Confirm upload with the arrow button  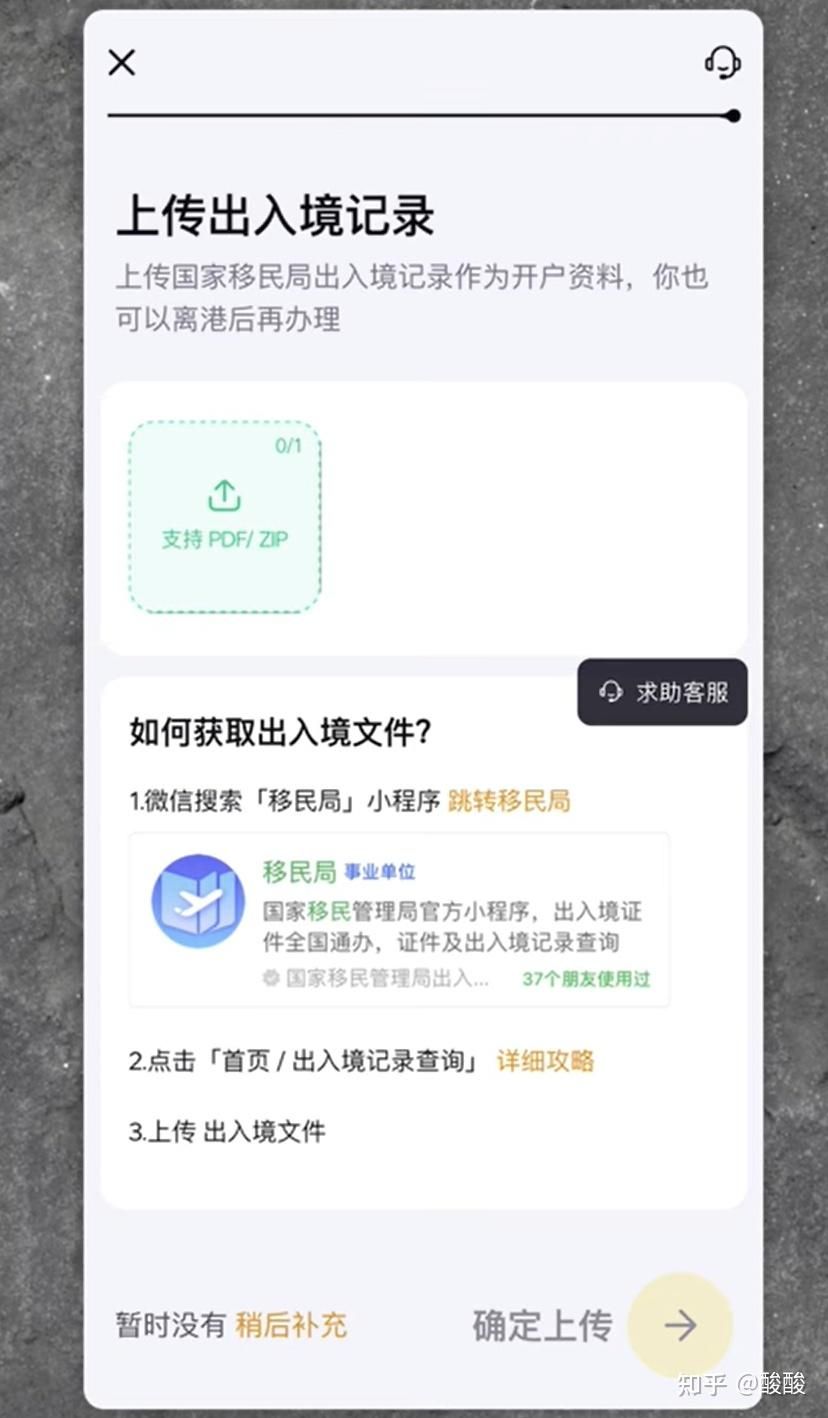[680, 1325]
